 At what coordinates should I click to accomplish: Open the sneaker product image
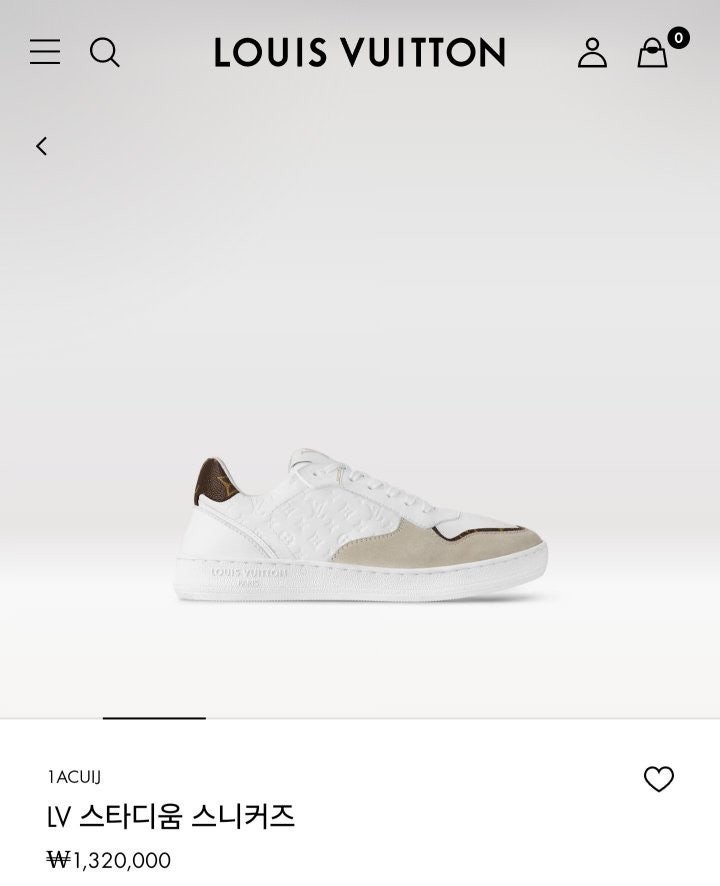tap(361, 526)
